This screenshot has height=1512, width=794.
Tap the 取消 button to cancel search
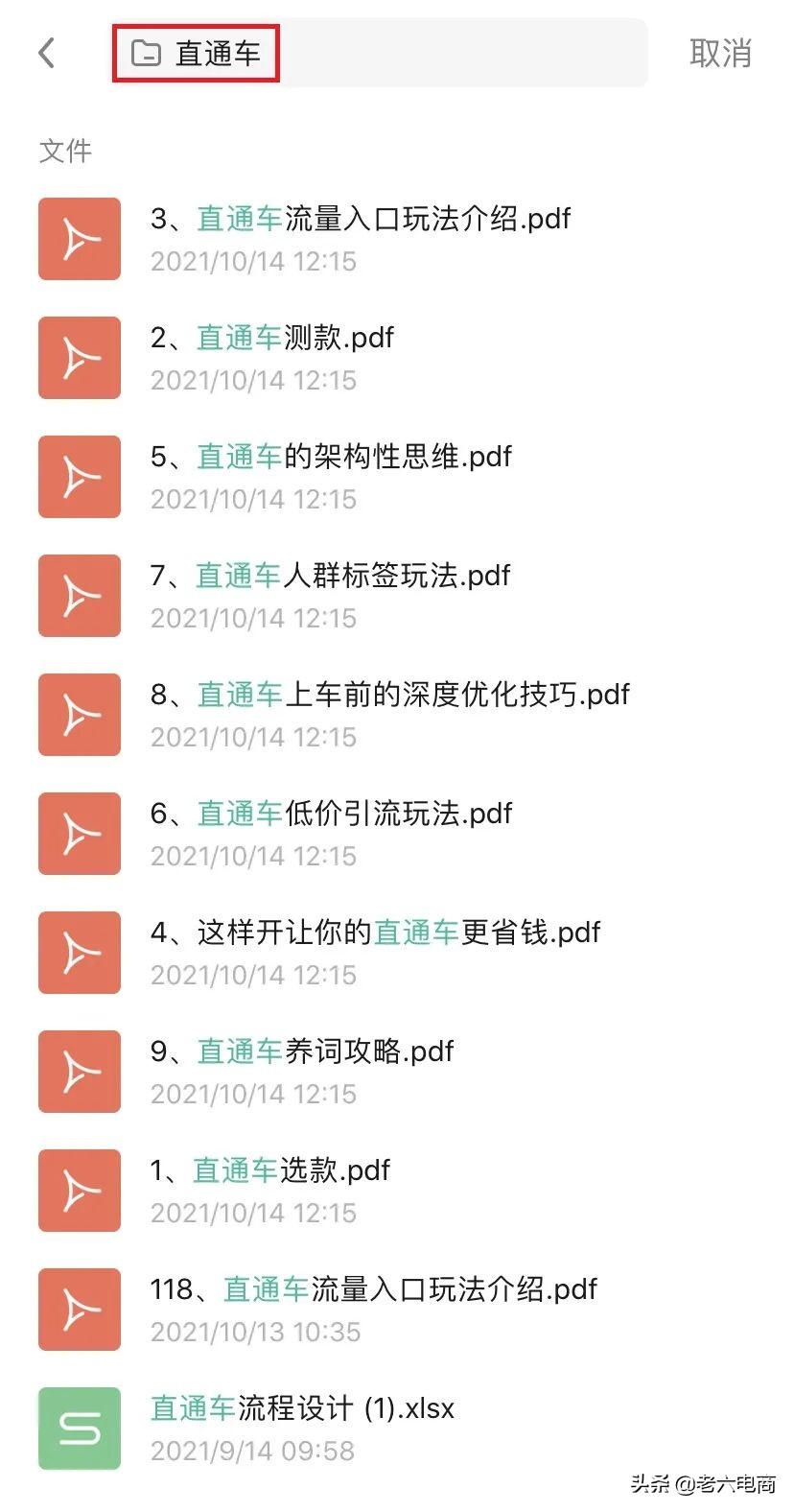pyautogui.click(x=719, y=55)
